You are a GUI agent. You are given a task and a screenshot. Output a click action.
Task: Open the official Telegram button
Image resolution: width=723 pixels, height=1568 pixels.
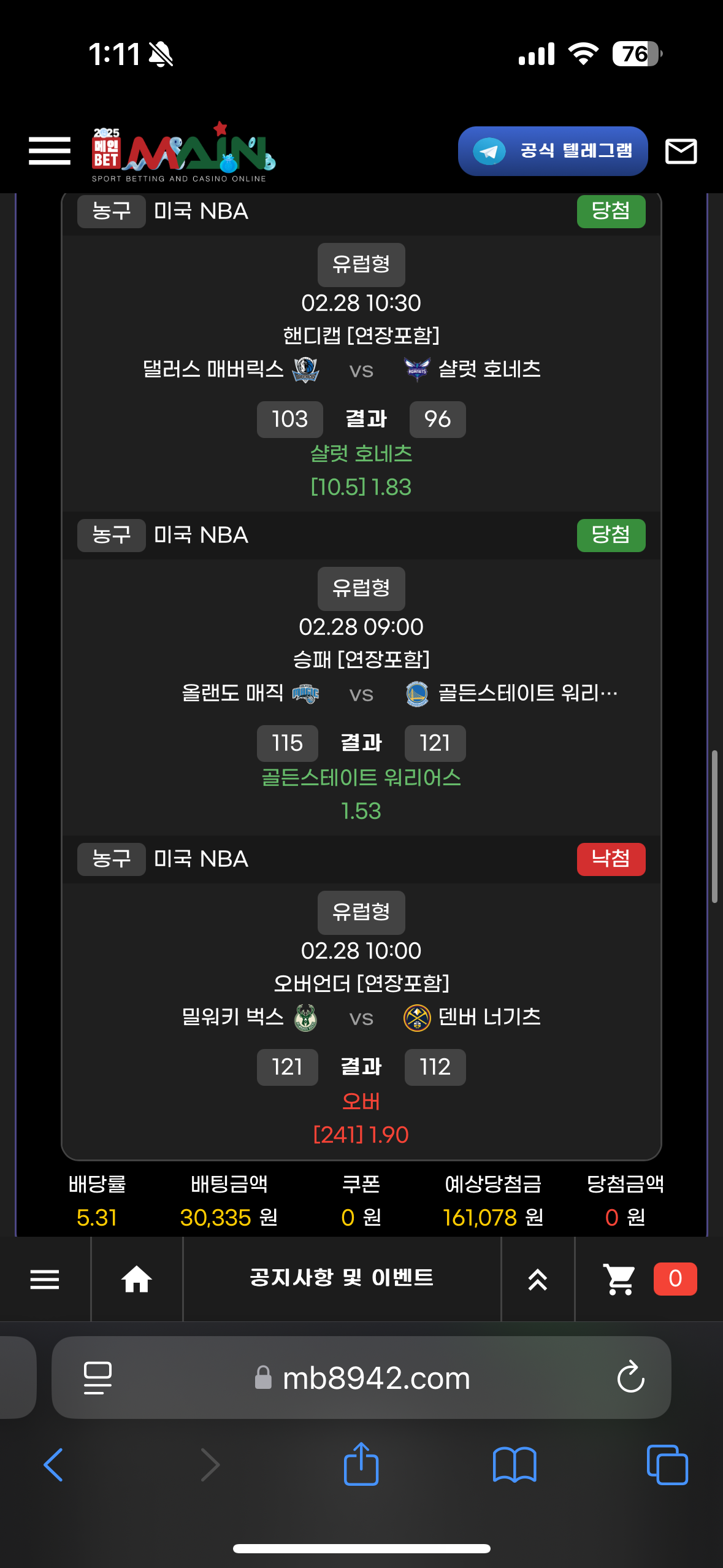tap(553, 151)
